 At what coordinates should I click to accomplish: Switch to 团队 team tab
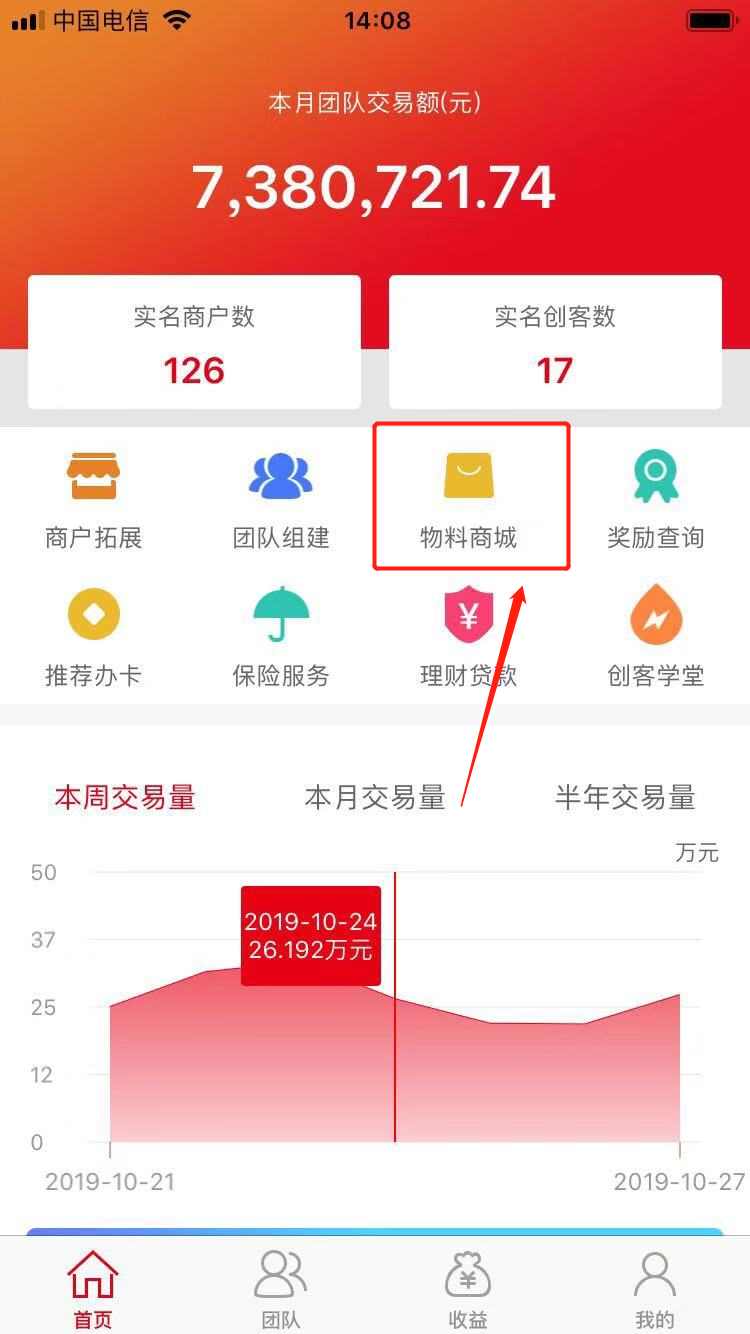coord(280,1288)
